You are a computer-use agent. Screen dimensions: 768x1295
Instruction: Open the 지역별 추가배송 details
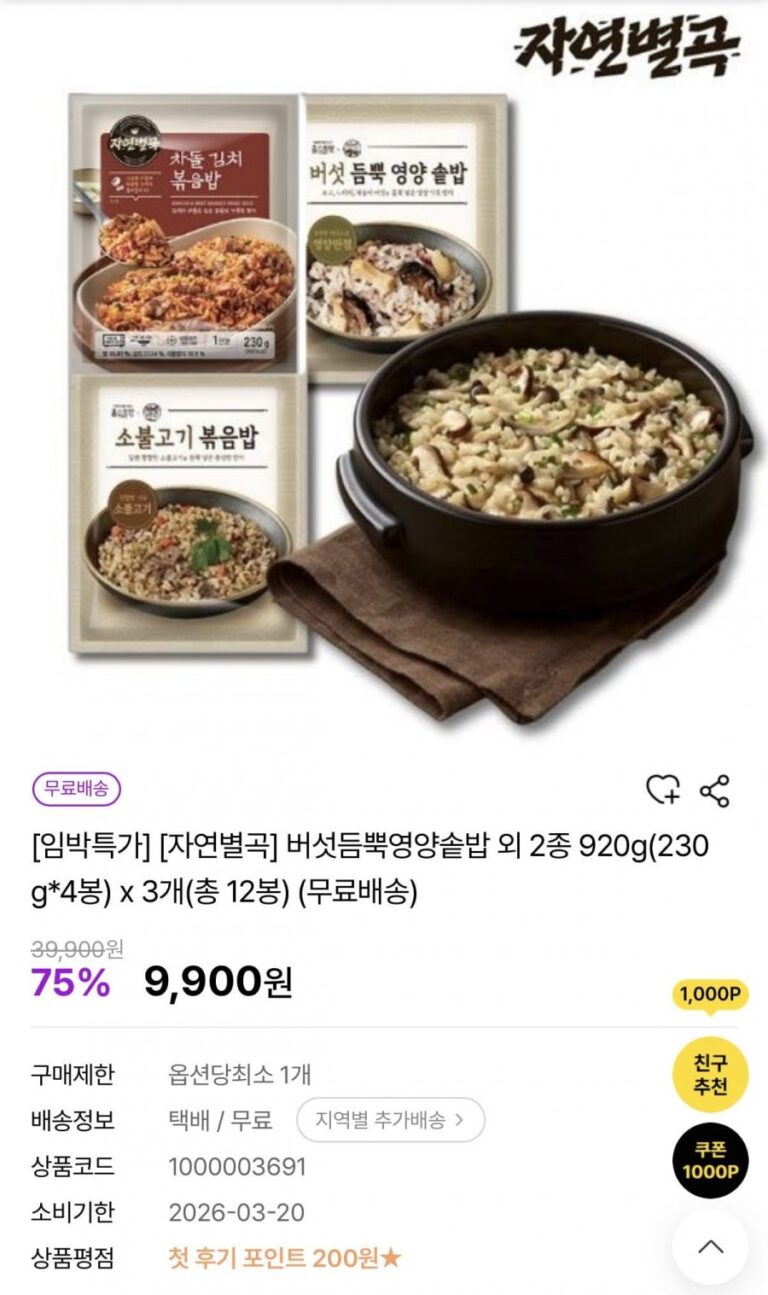390,1119
